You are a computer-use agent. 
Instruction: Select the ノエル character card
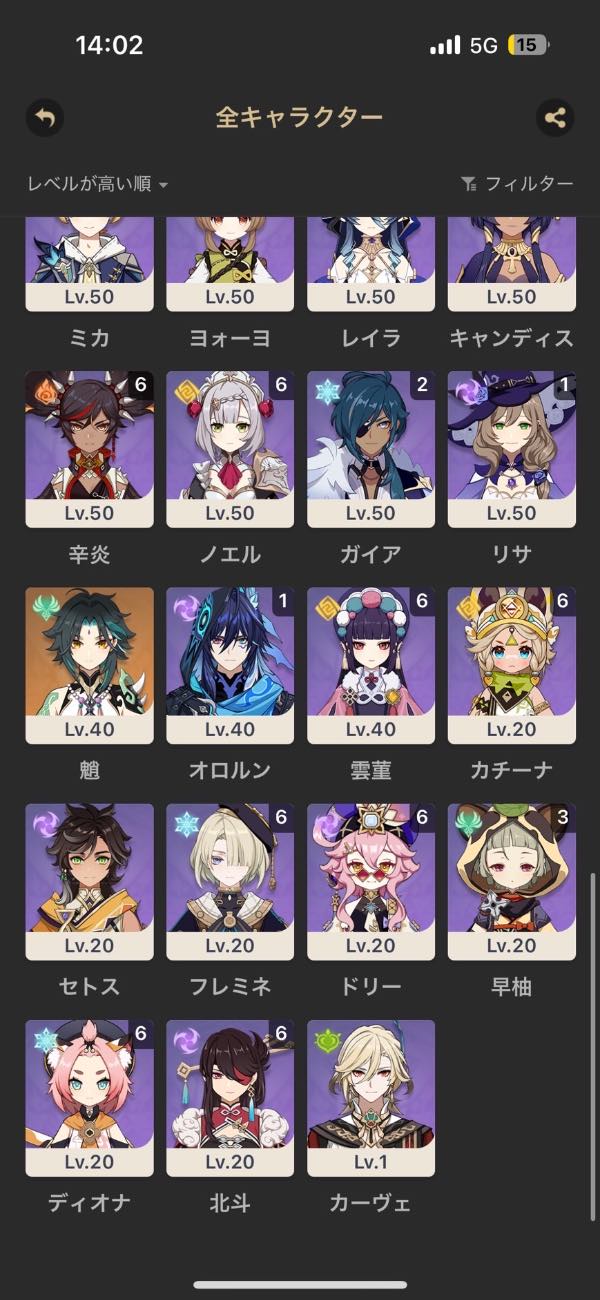tap(230, 449)
